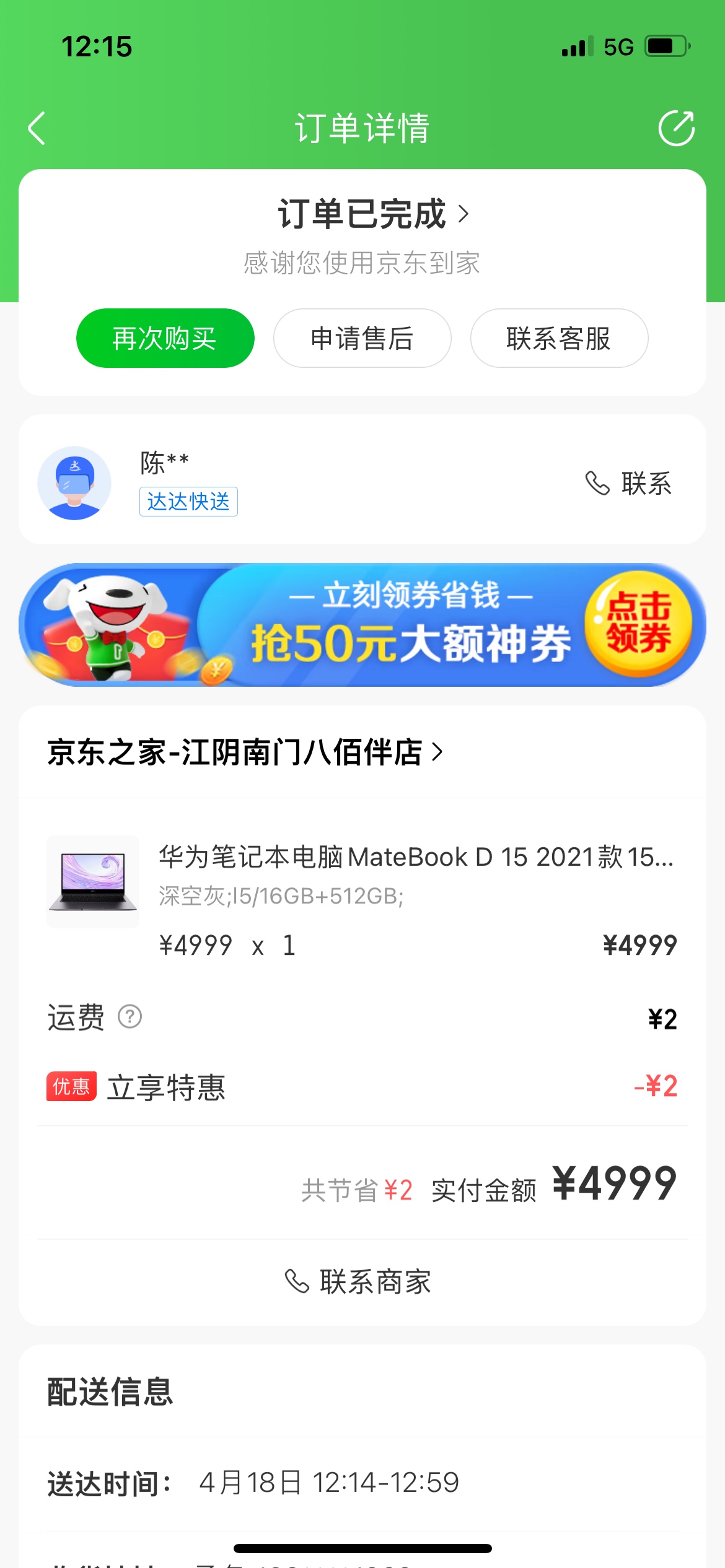Screen dimensions: 725x1568
Task: Open the 订单已完成 order status details
Action: click(x=372, y=214)
